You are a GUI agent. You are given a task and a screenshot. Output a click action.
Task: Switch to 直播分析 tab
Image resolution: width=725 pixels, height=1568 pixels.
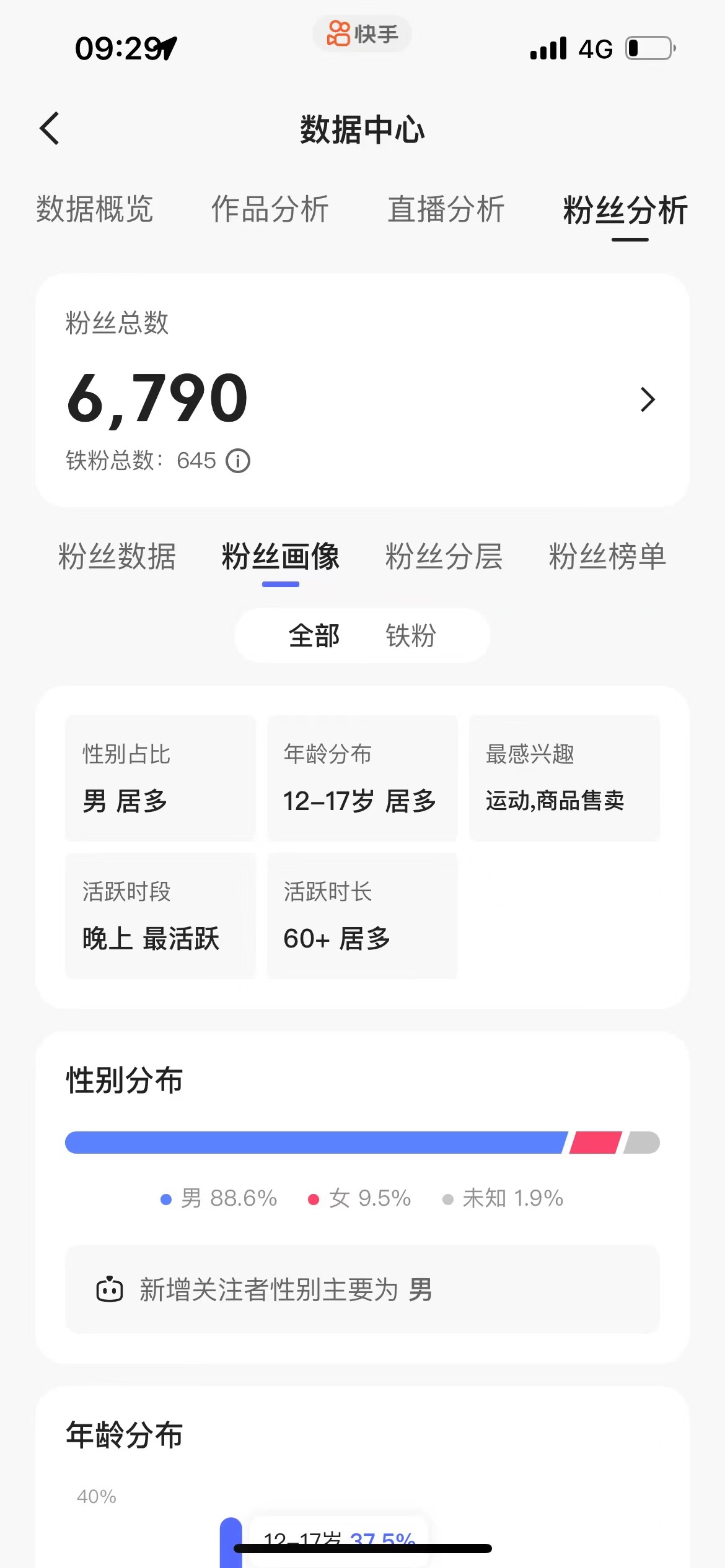(x=446, y=209)
